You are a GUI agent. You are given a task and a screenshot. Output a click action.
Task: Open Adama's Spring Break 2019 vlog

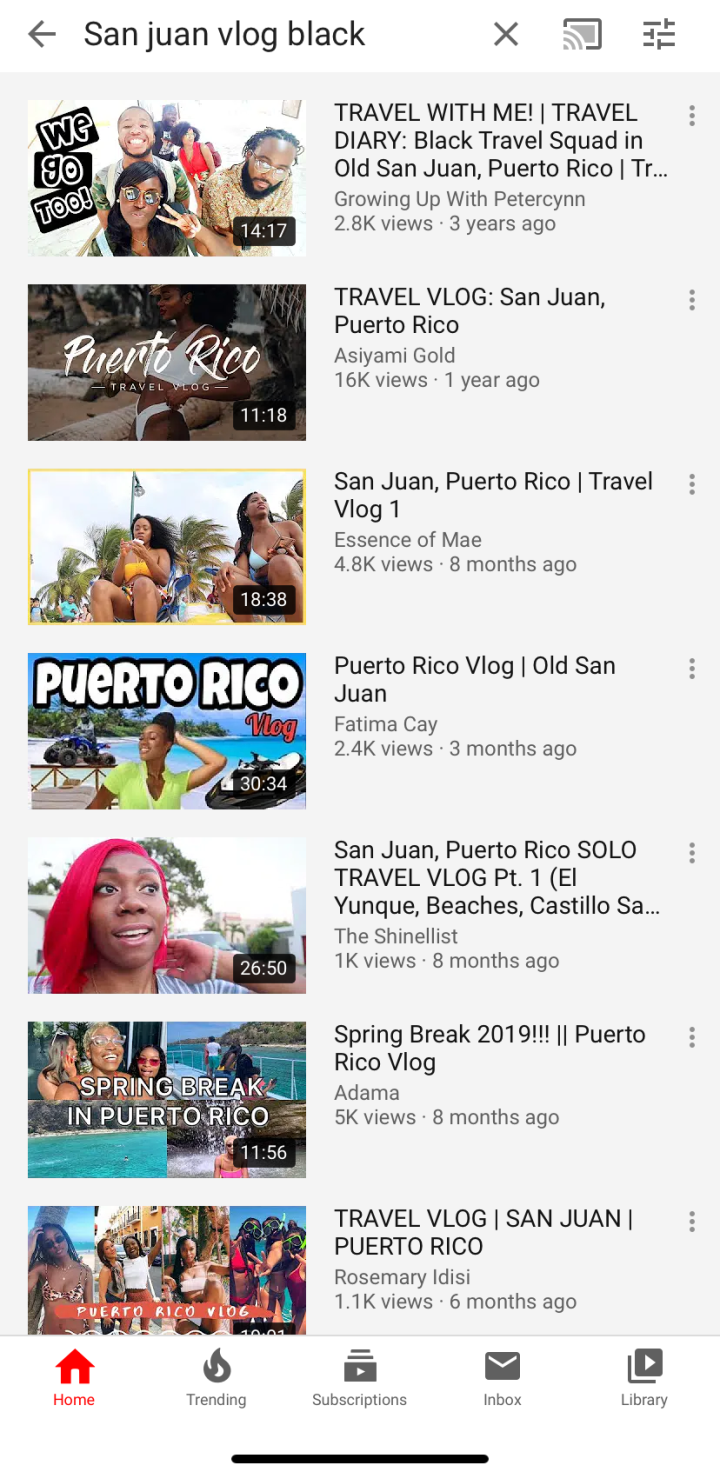[167, 1100]
